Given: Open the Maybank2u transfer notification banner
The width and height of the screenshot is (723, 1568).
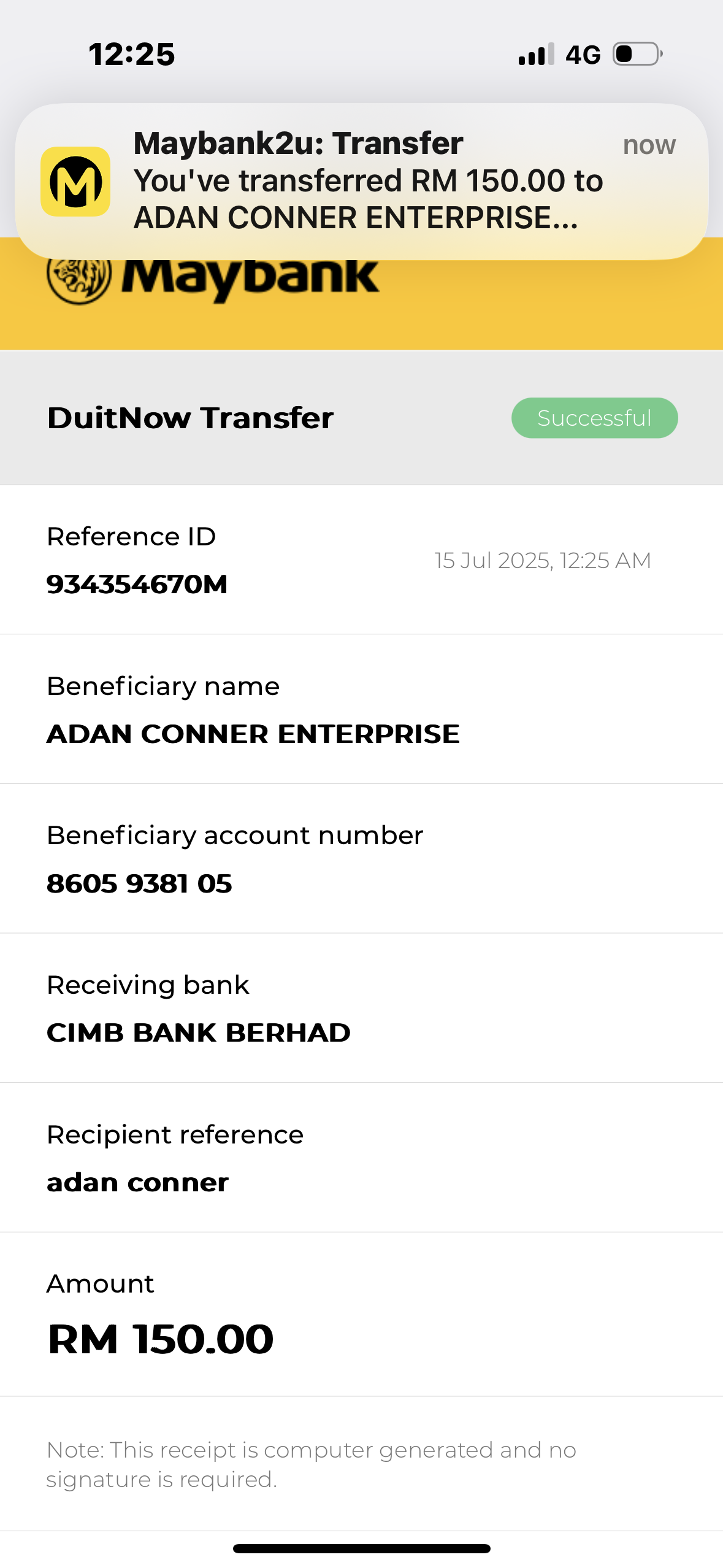Looking at the screenshot, I should pos(362,181).
